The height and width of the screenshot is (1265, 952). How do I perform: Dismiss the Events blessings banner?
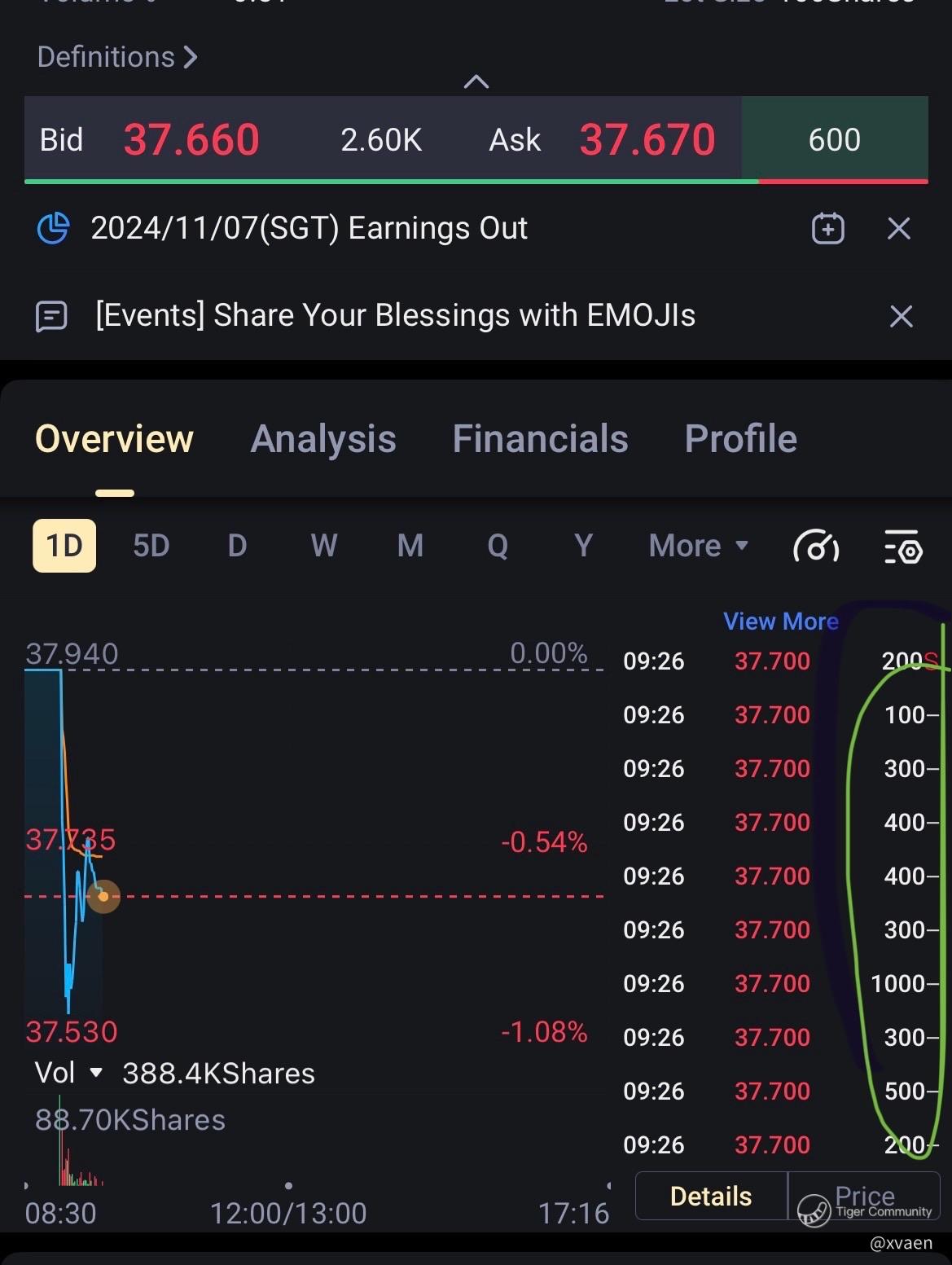click(x=901, y=316)
